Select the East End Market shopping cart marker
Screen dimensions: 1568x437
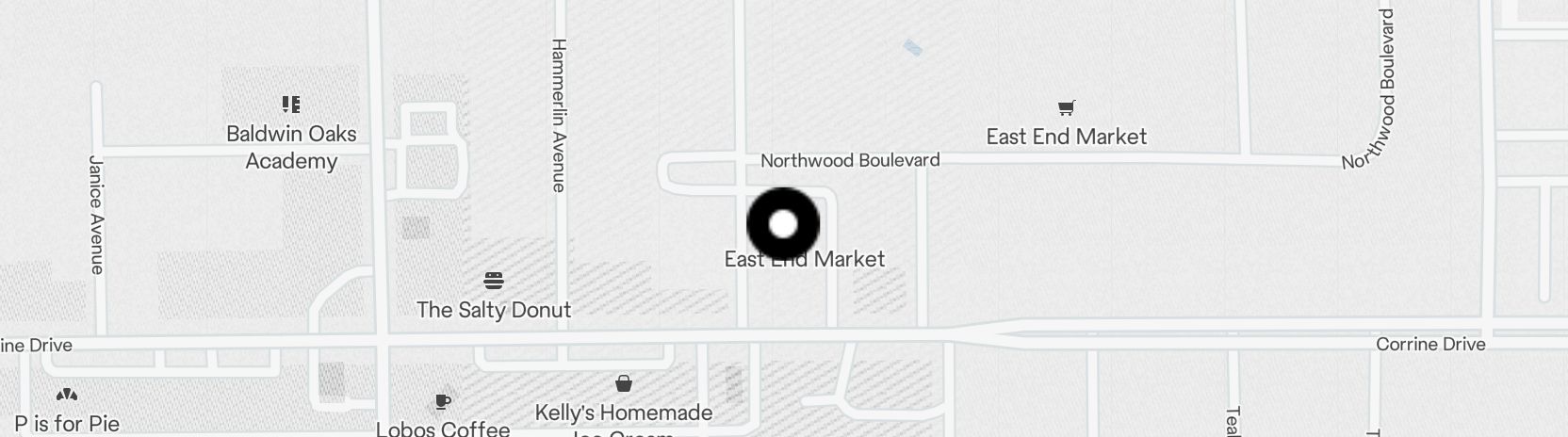click(1066, 108)
